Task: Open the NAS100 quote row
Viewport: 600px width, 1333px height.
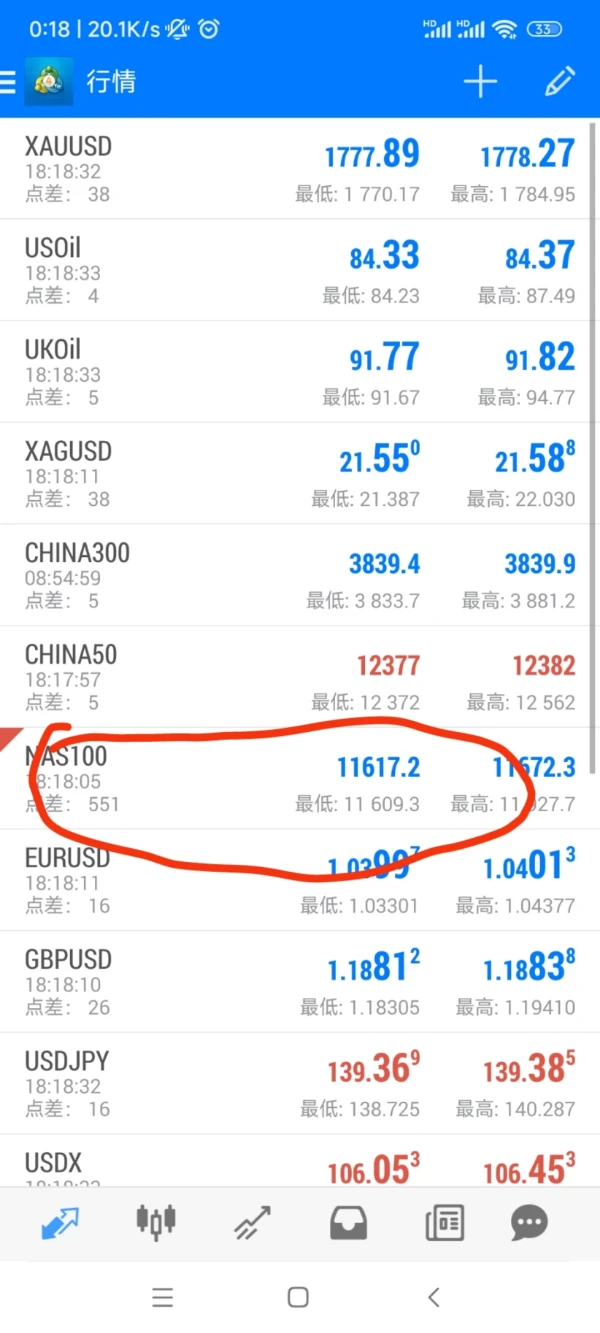Action: click(x=300, y=780)
